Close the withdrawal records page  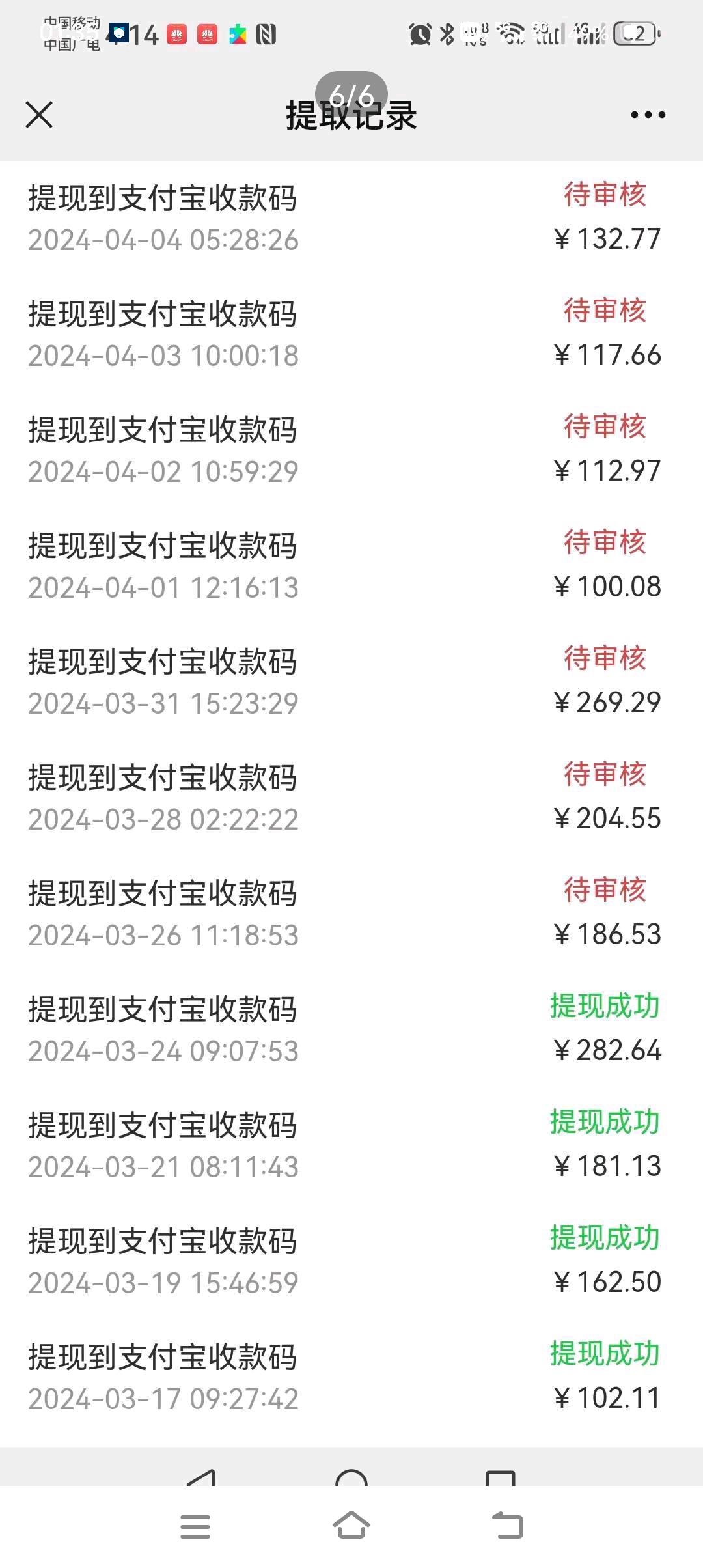[x=39, y=115]
